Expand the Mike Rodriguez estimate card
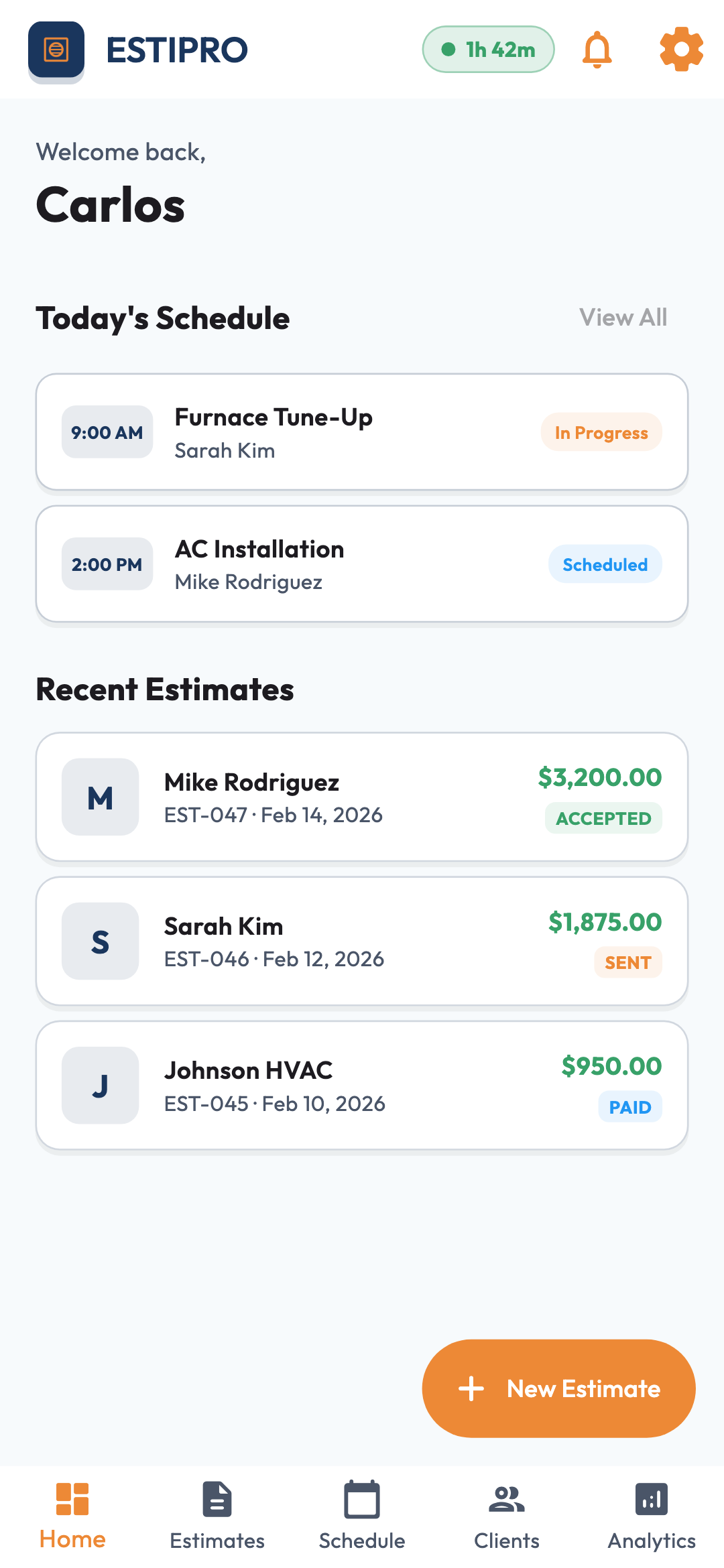The image size is (724, 1568). point(362,797)
